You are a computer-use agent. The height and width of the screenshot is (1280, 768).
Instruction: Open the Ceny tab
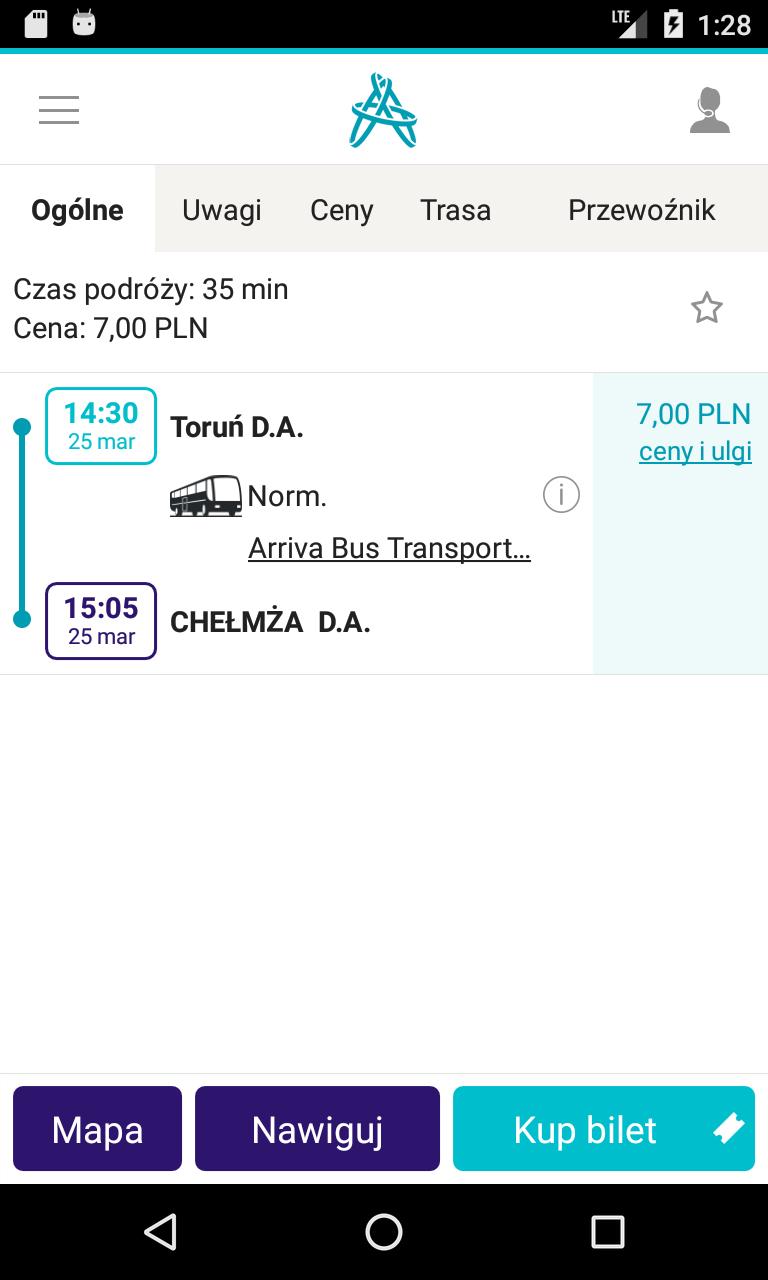click(341, 209)
